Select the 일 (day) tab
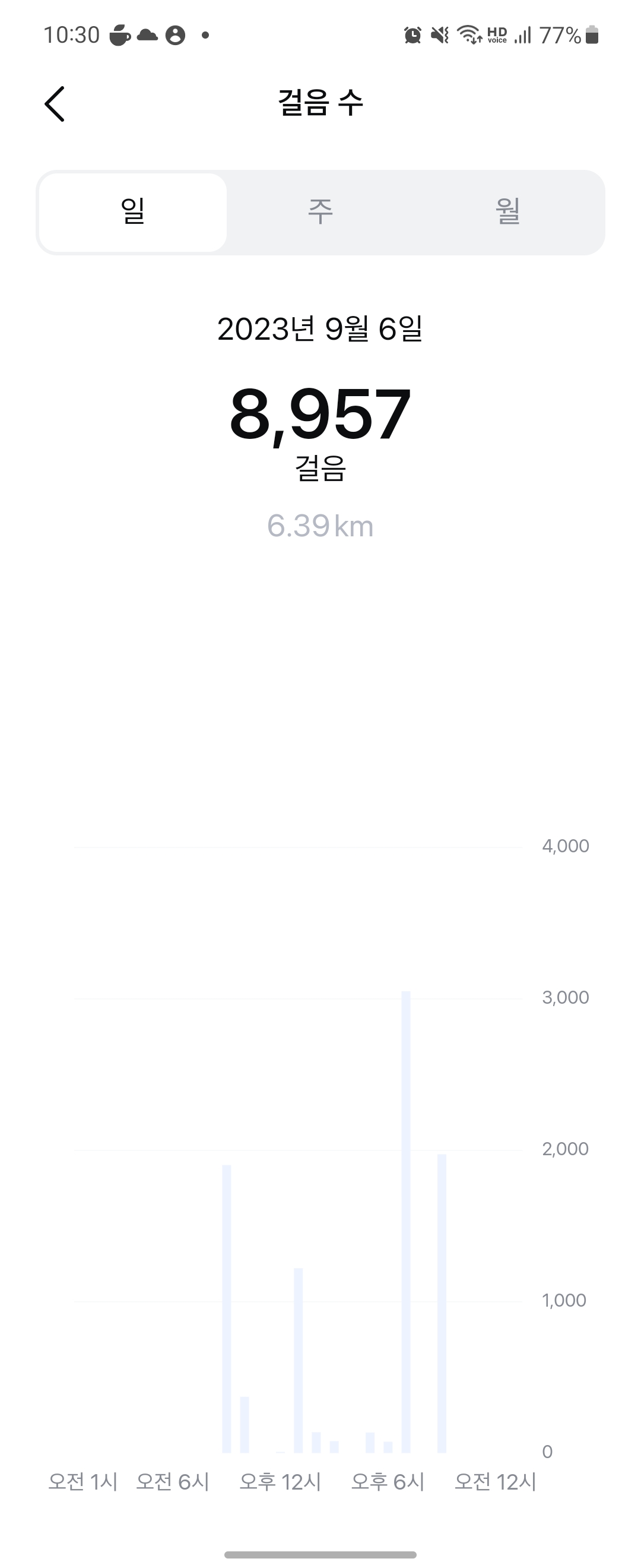This screenshot has height=1568, width=641. 132,212
